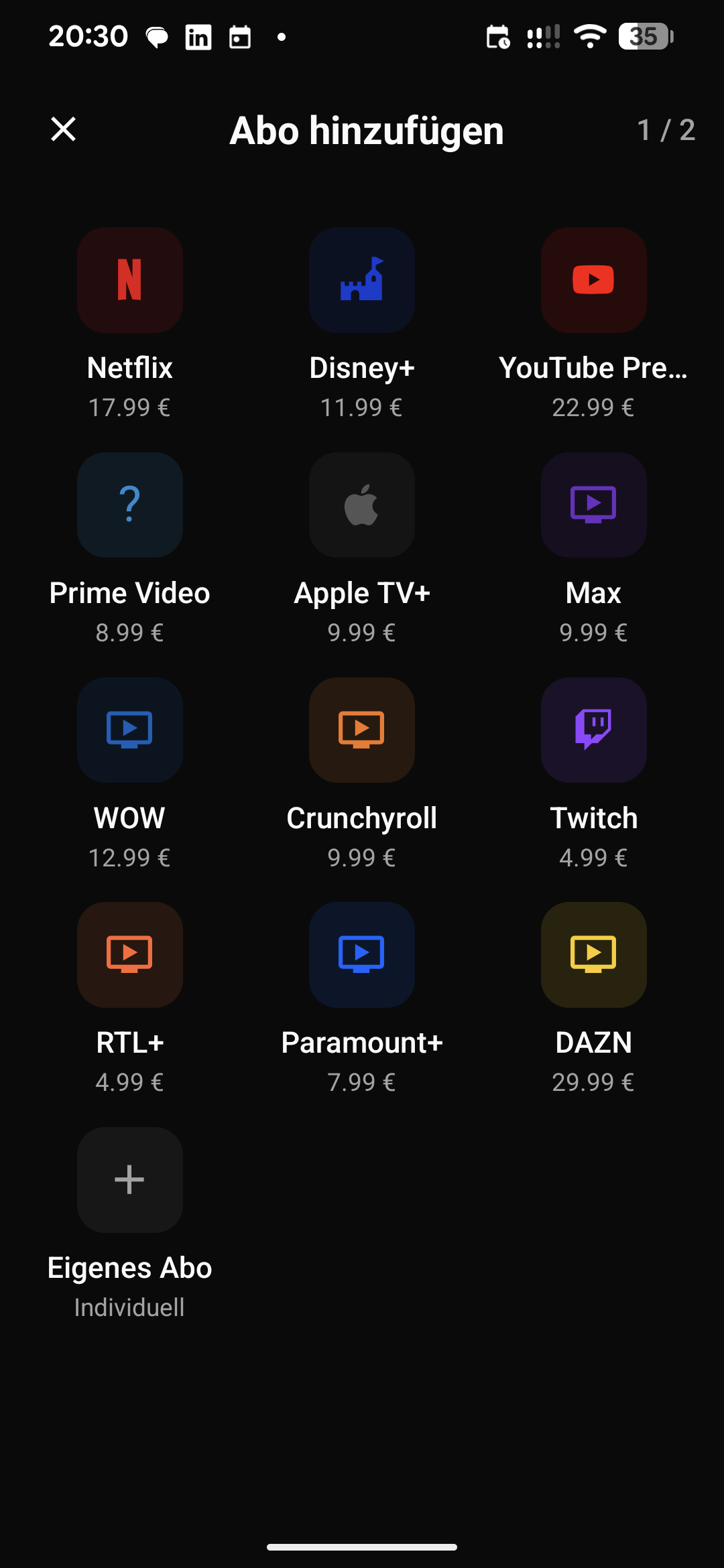
Task: Create a custom Eigenes Abo
Action: pyautogui.click(x=130, y=1180)
